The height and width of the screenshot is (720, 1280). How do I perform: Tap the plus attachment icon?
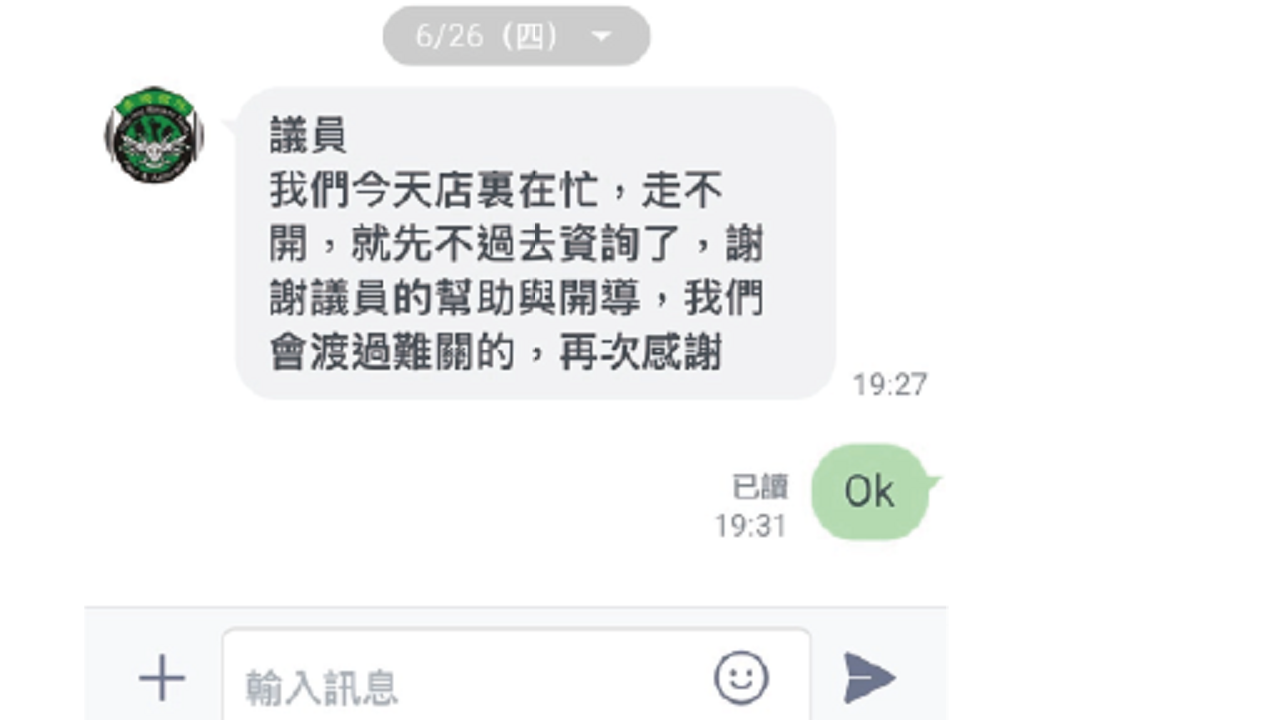(162, 680)
